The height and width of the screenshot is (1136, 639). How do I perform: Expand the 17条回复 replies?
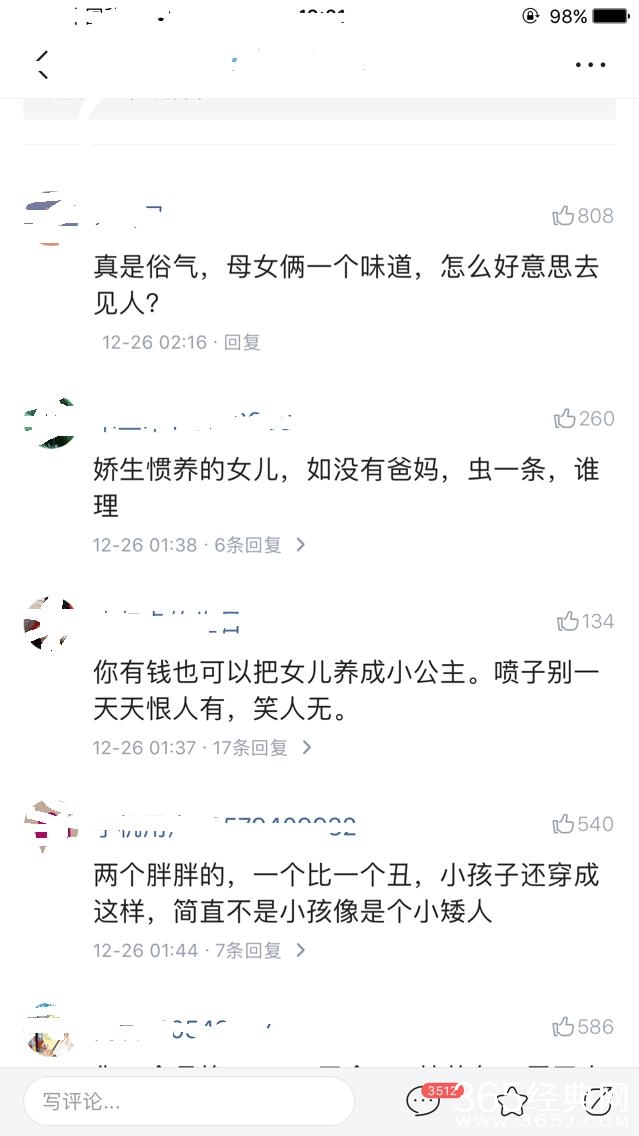pyautogui.click(x=262, y=747)
